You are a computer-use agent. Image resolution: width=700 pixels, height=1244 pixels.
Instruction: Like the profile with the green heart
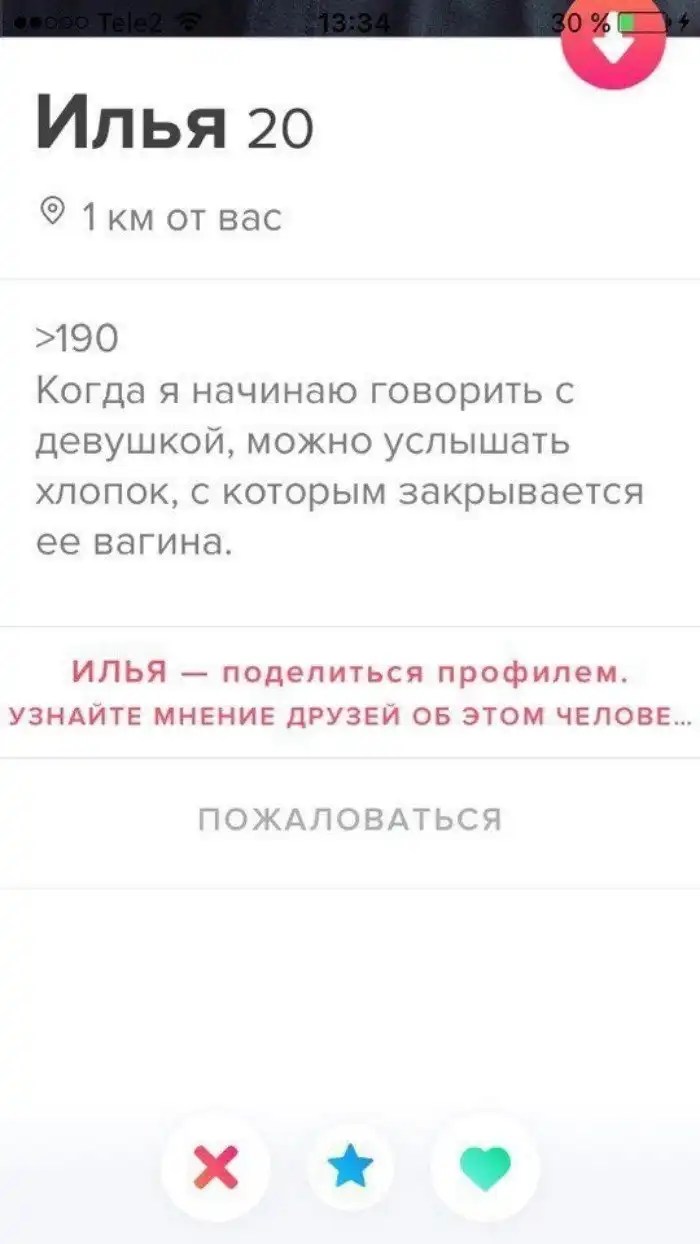point(485,1166)
